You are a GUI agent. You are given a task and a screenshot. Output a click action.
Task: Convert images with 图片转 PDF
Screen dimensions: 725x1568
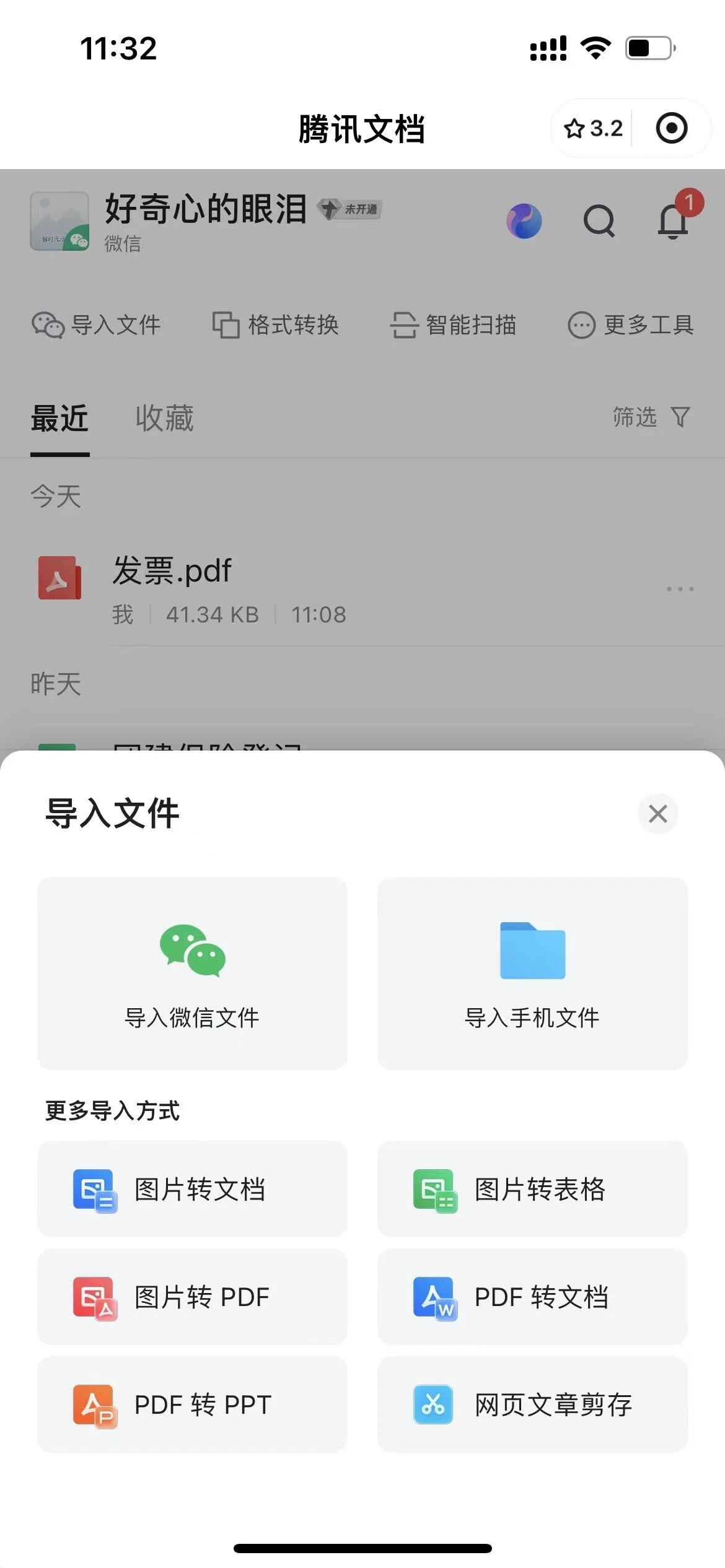coord(192,1297)
